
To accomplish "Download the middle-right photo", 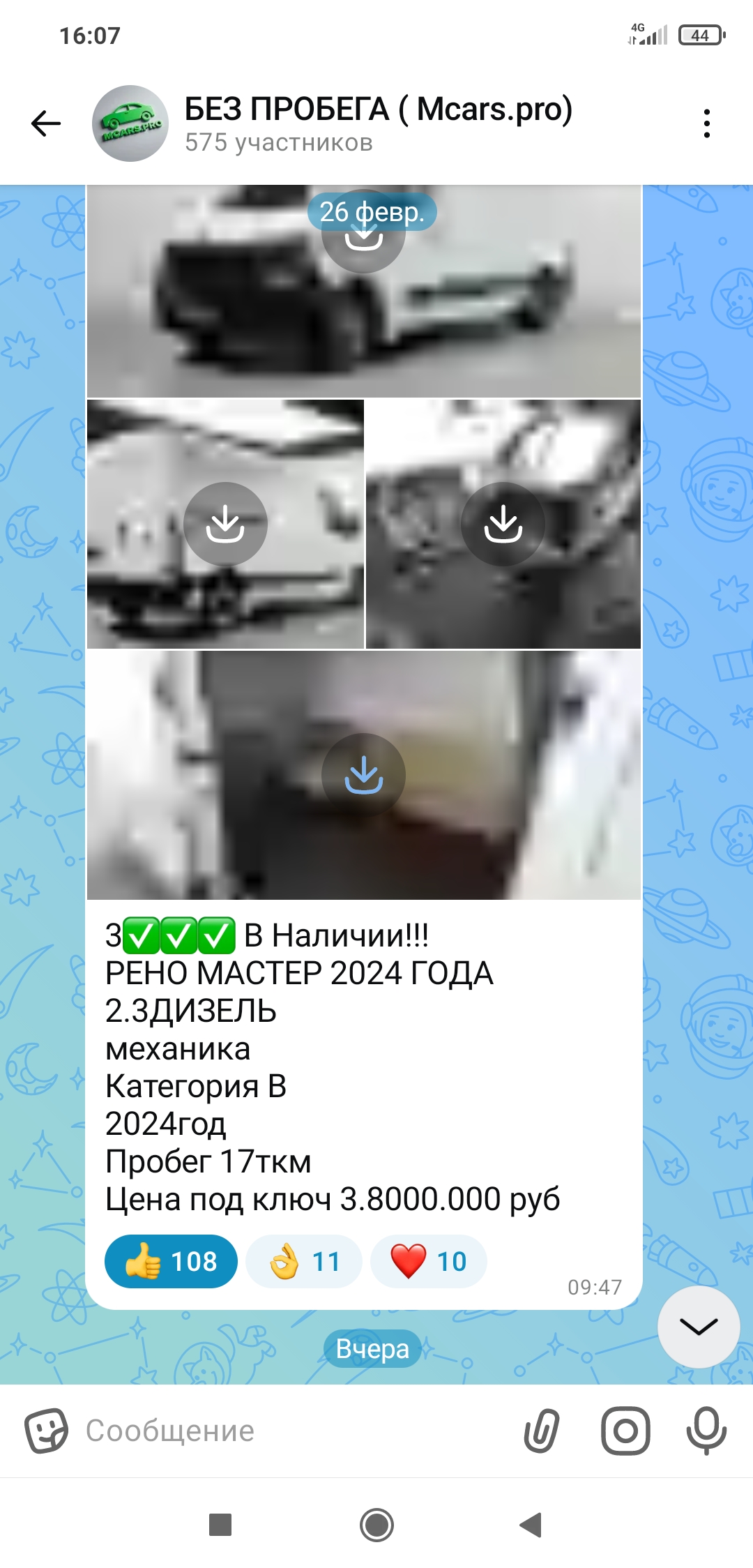I will [x=503, y=524].
